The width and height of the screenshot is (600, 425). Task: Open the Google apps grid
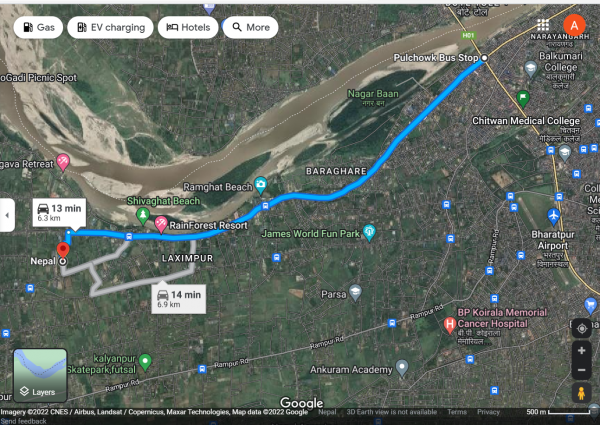tap(543, 25)
